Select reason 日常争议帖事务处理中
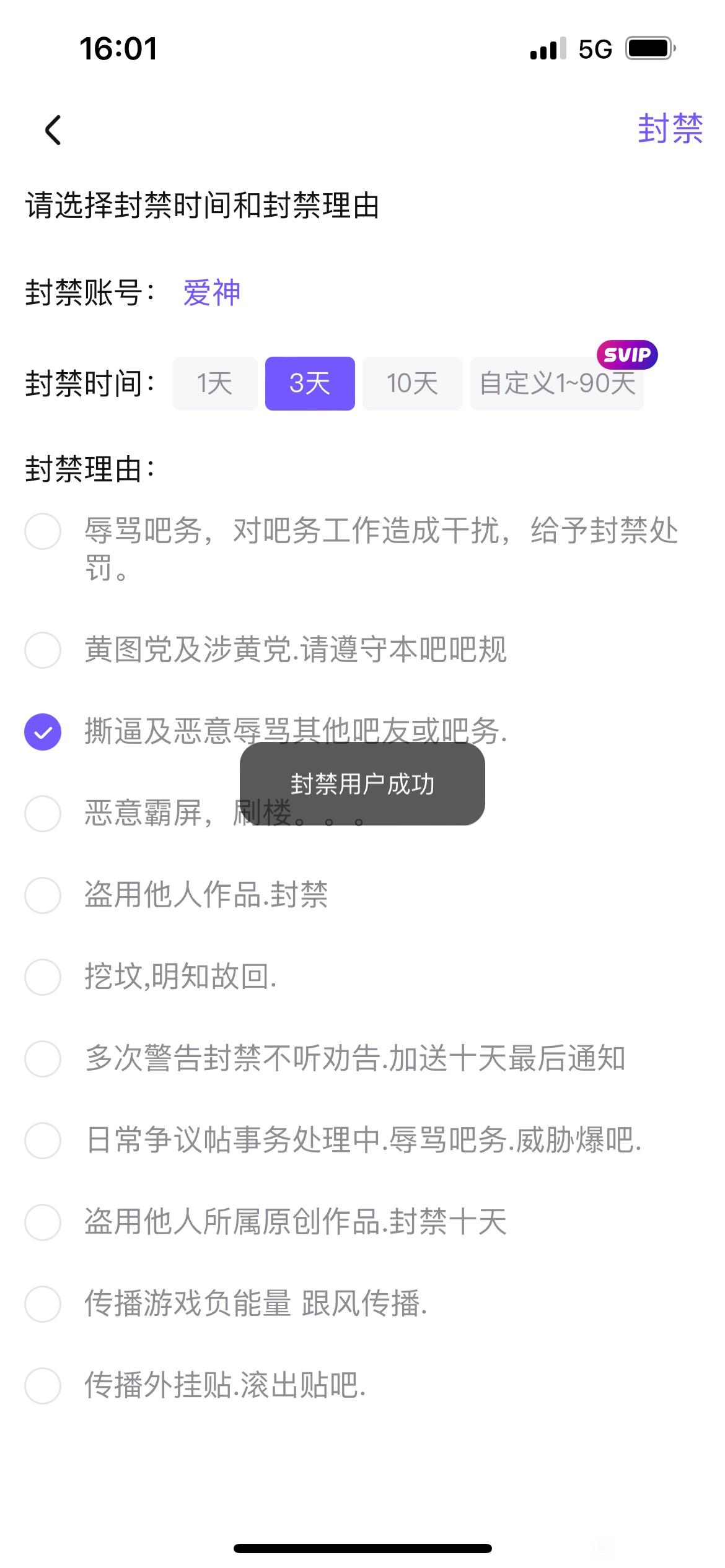The height and width of the screenshot is (1568, 725). click(333, 1141)
